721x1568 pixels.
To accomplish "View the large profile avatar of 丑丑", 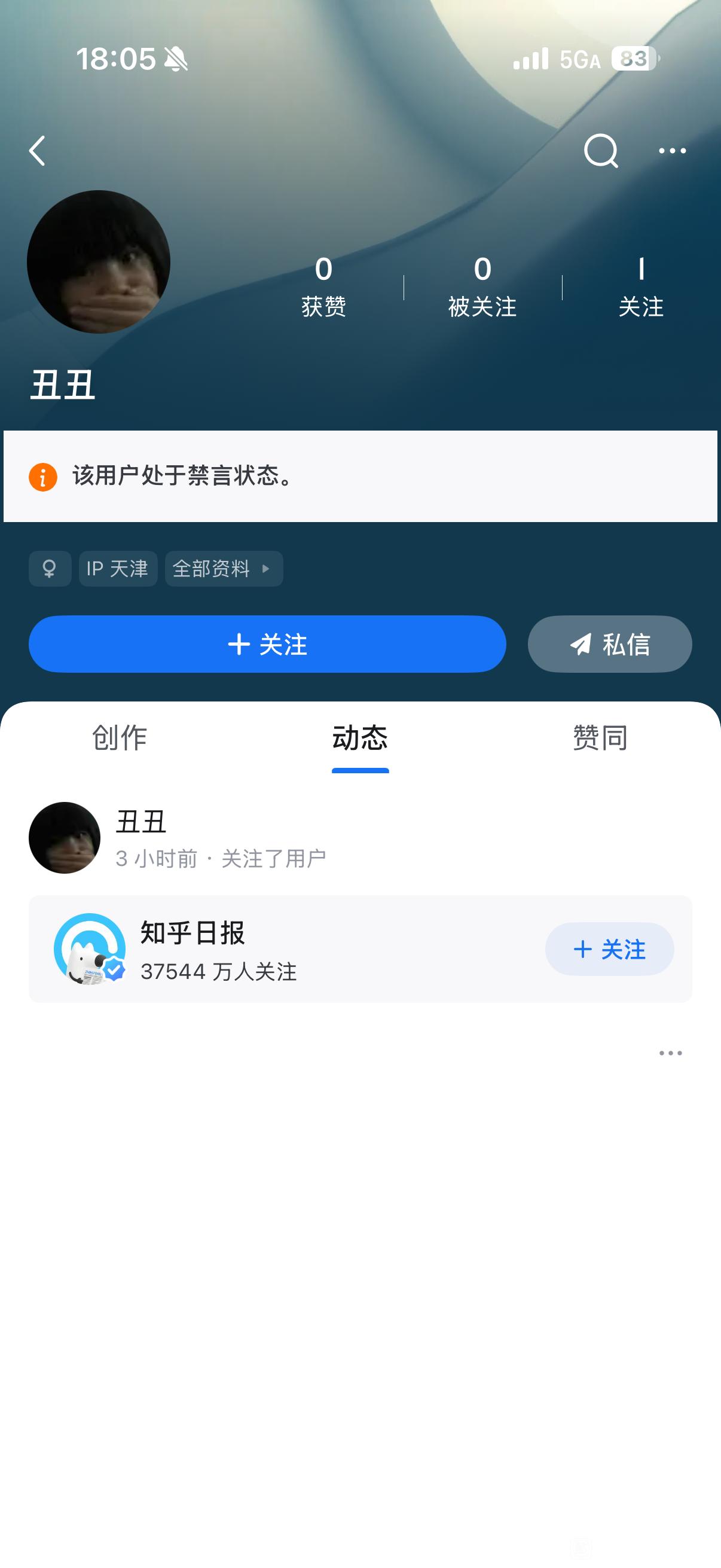I will coord(99,262).
